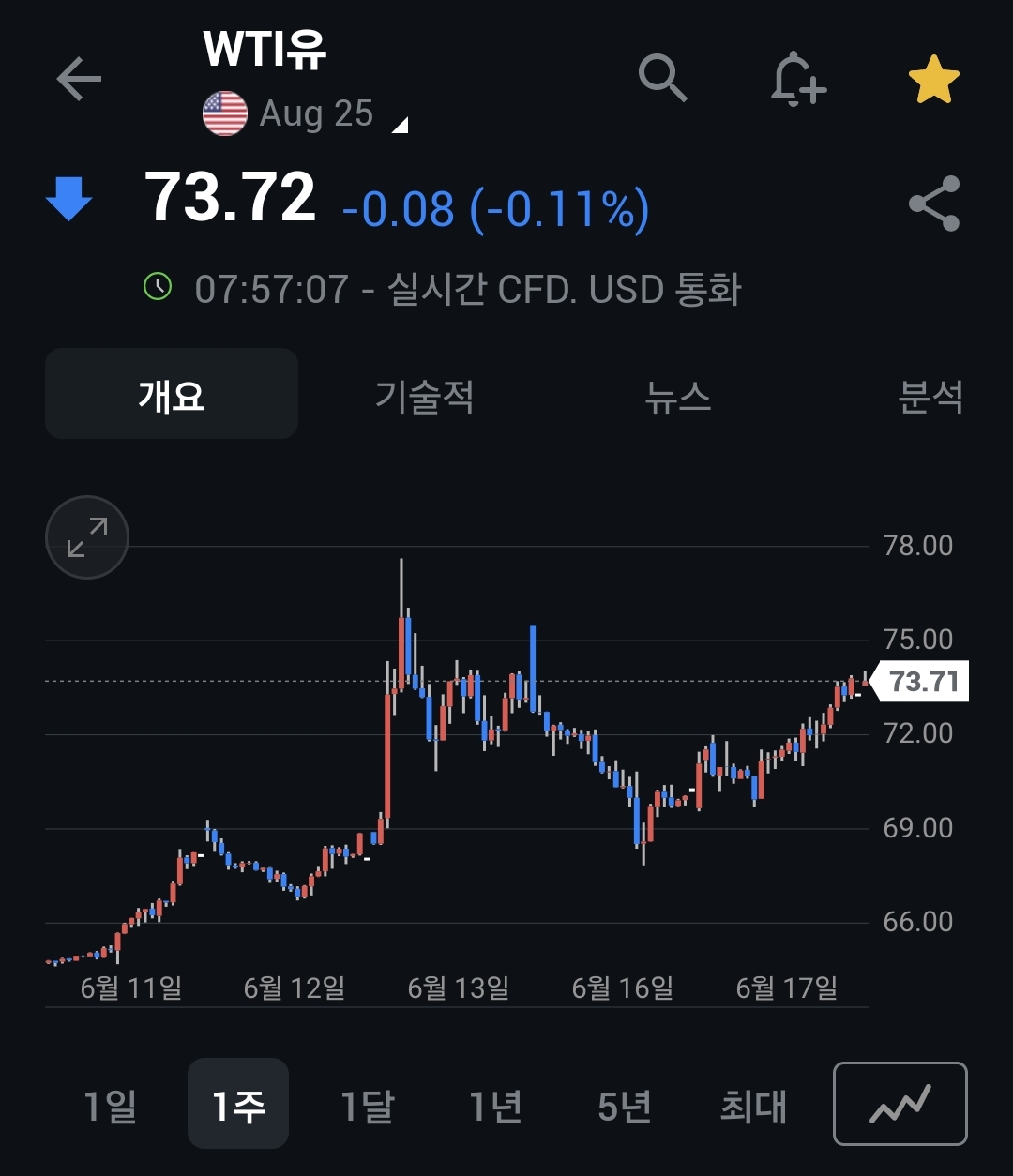Toggle the favorite star for WTI유

(933, 81)
